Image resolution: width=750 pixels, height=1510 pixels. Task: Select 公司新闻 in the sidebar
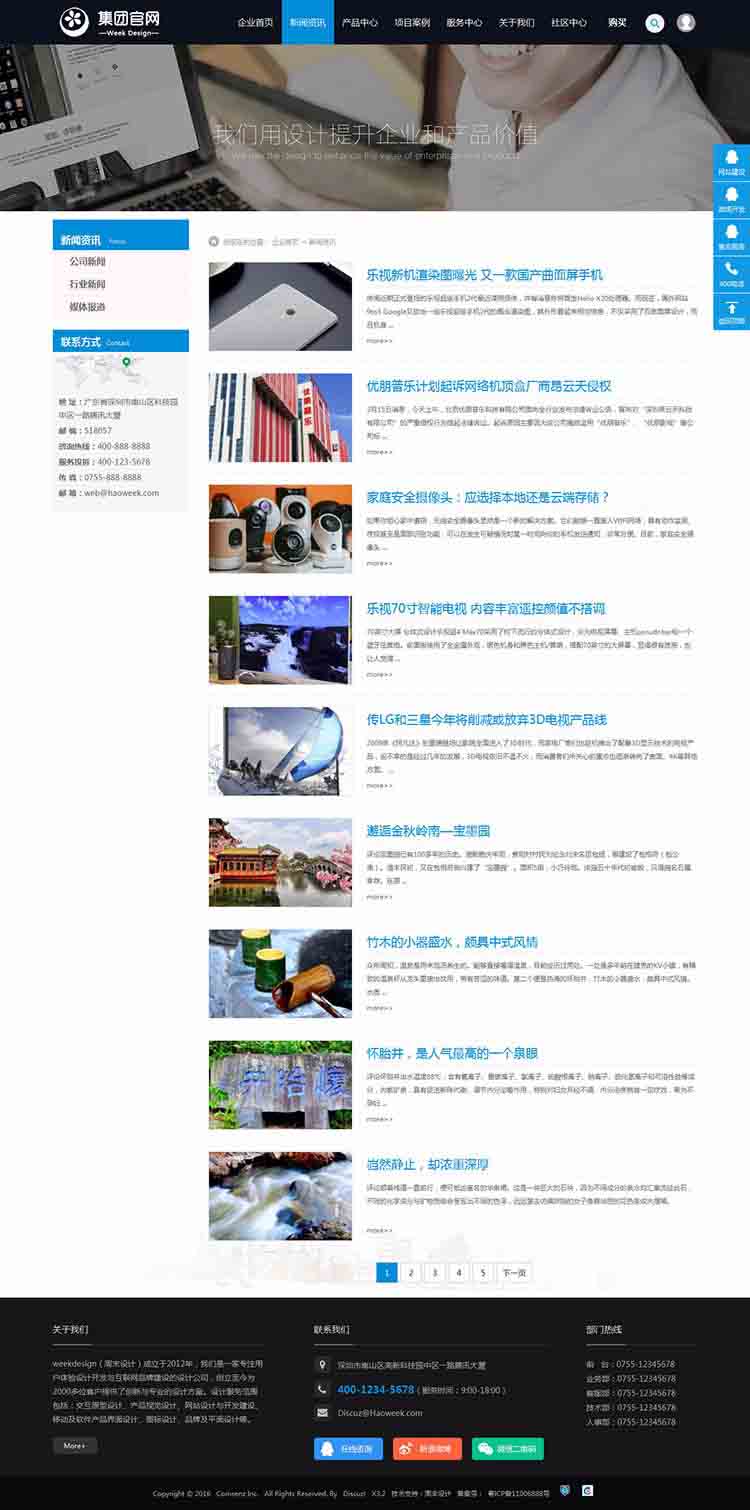(x=88, y=262)
